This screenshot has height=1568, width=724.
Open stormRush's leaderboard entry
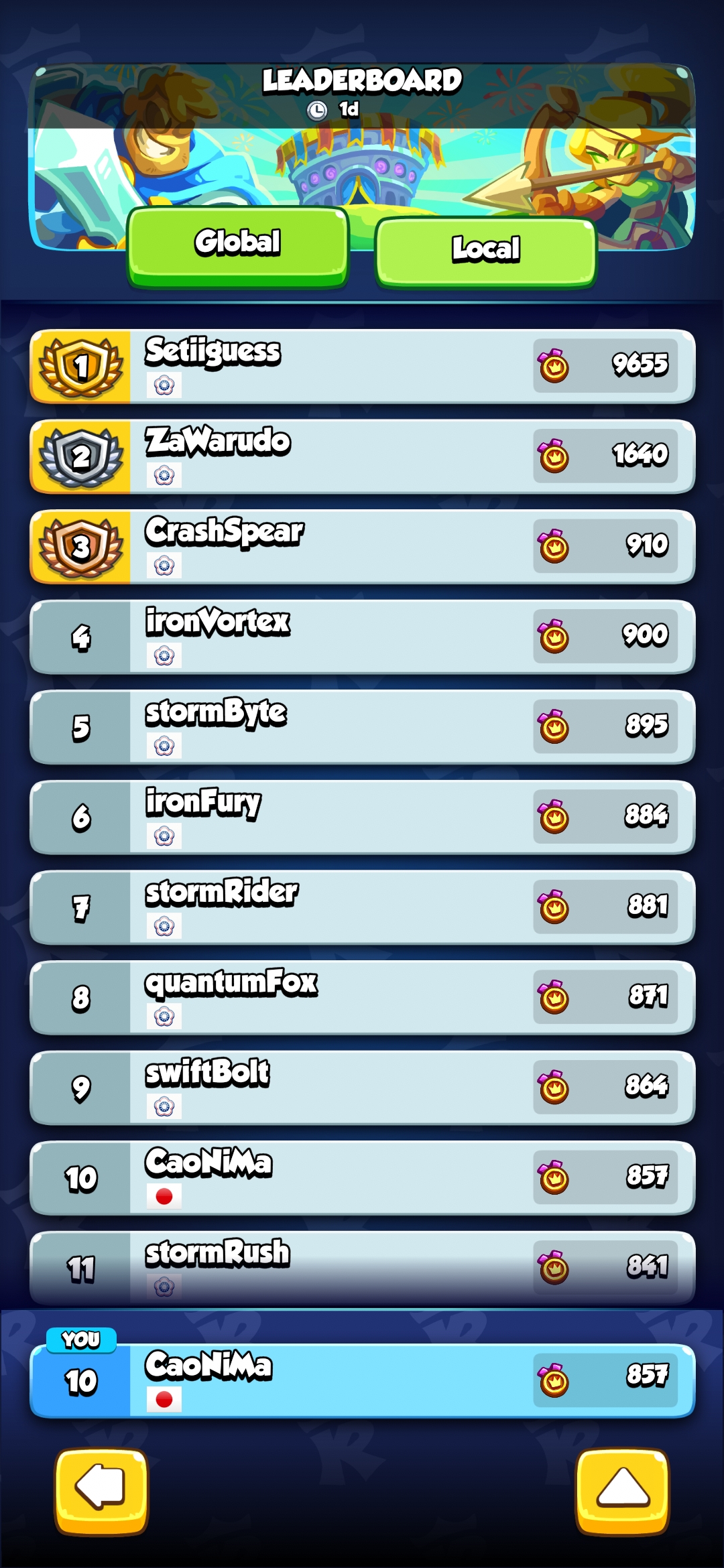(362, 1268)
